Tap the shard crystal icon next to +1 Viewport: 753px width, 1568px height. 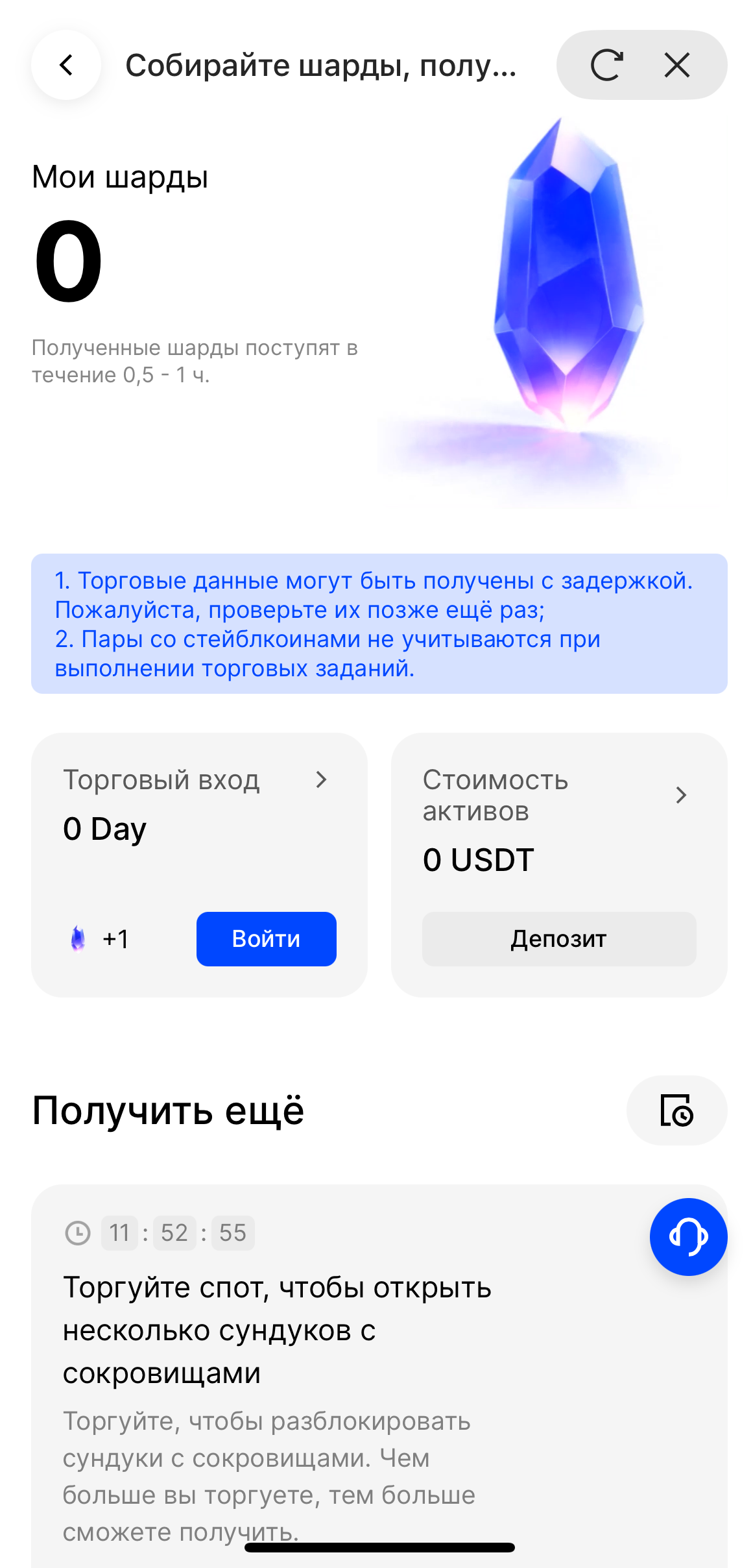pos(77,938)
